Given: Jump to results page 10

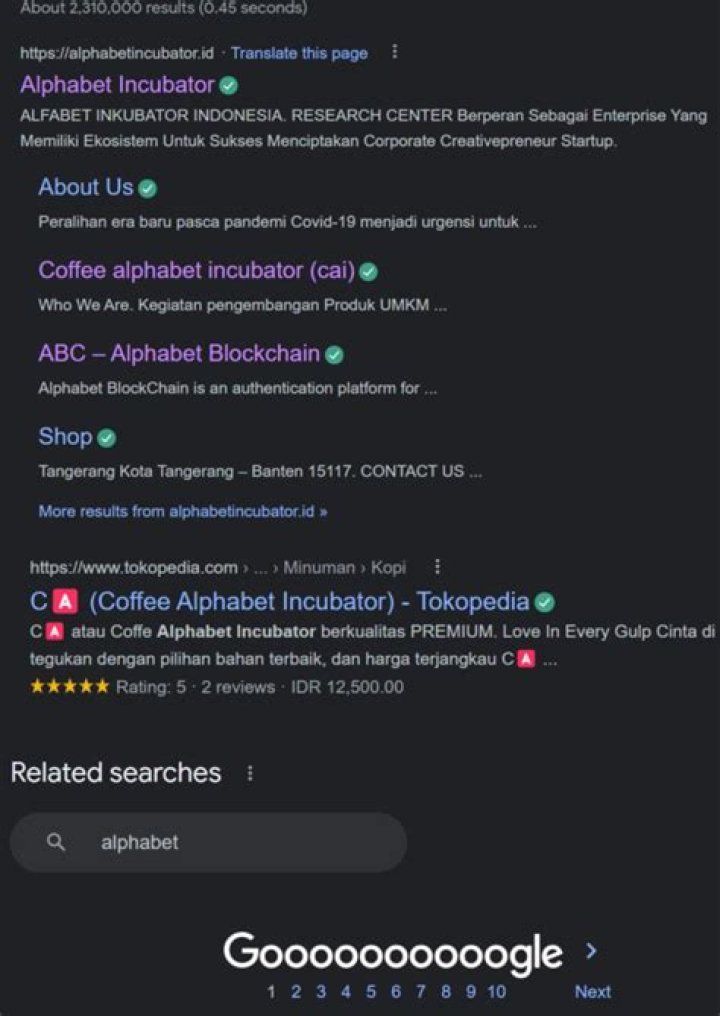Looking at the screenshot, I should [496, 992].
